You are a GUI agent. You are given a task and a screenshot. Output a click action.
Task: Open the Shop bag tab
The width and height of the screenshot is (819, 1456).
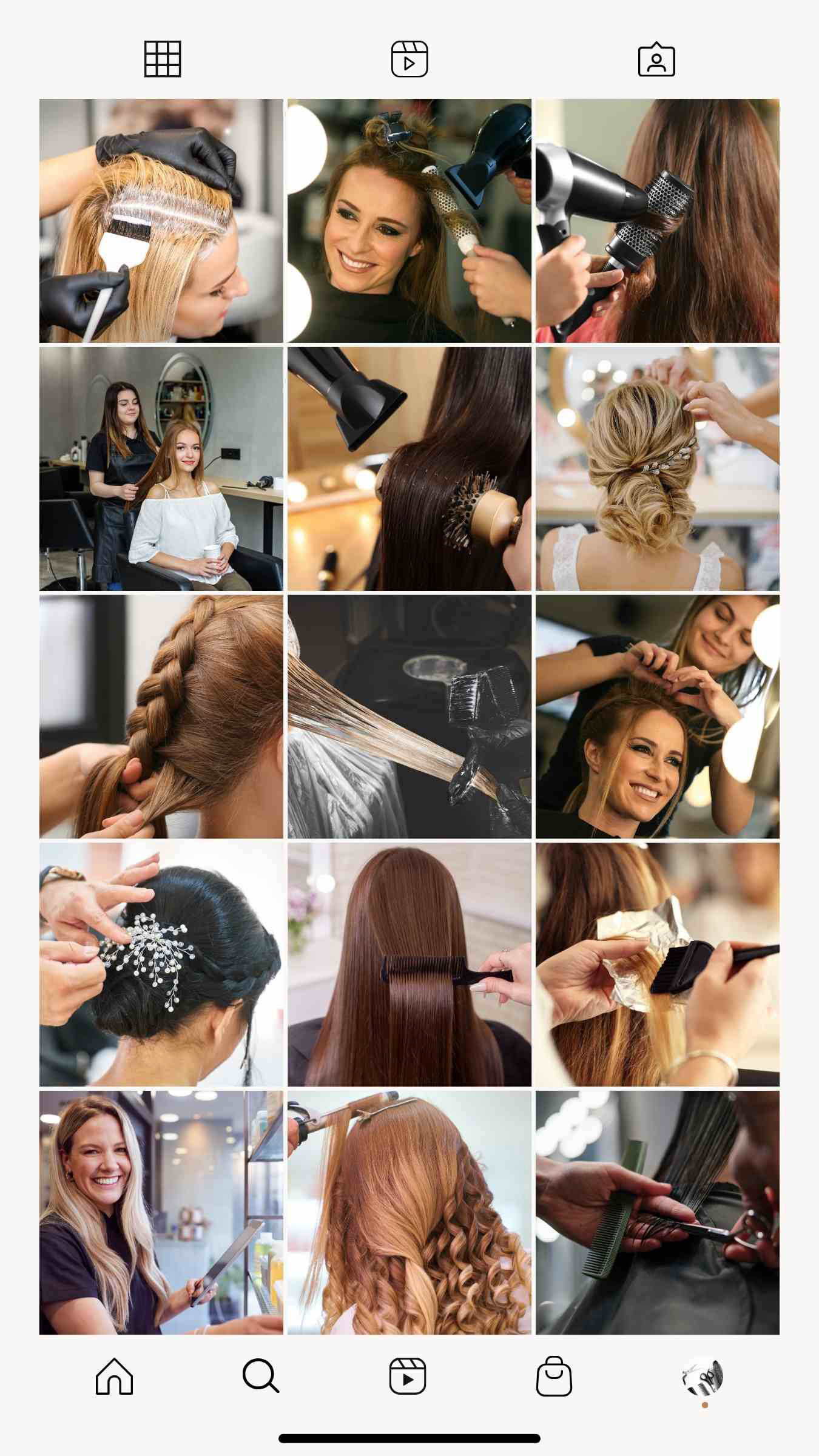(554, 1376)
